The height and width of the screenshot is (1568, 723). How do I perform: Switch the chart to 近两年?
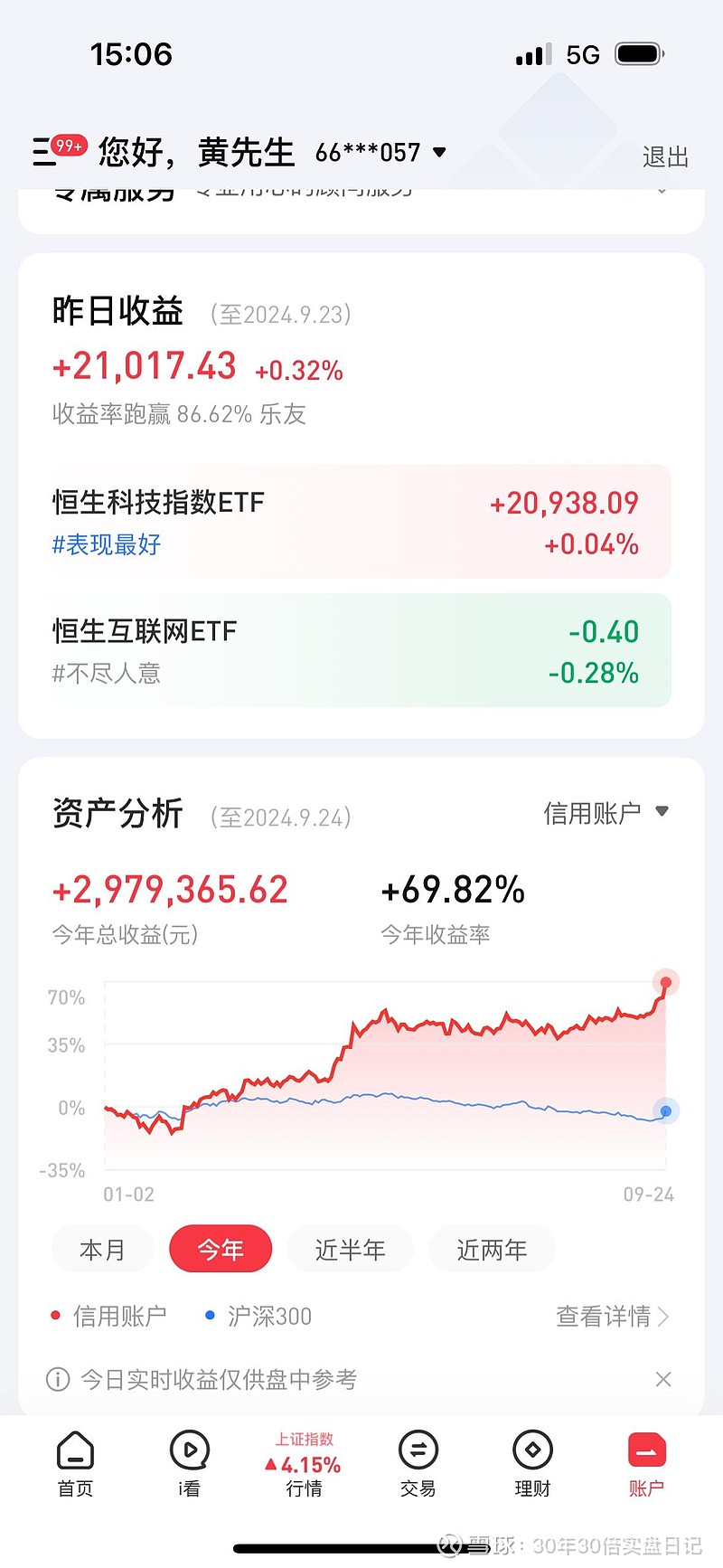(x=492, y=1250)
